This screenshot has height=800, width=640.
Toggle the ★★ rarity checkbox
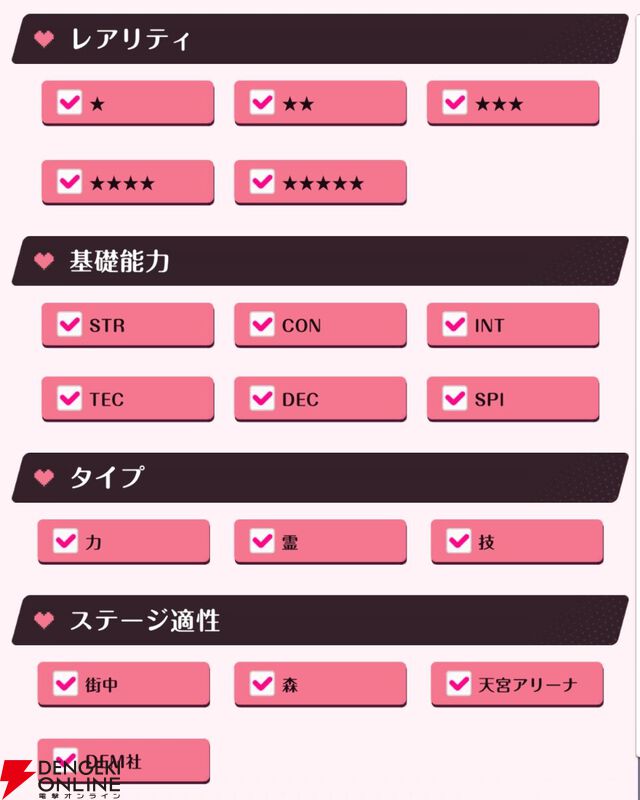[x=262, y=103]
